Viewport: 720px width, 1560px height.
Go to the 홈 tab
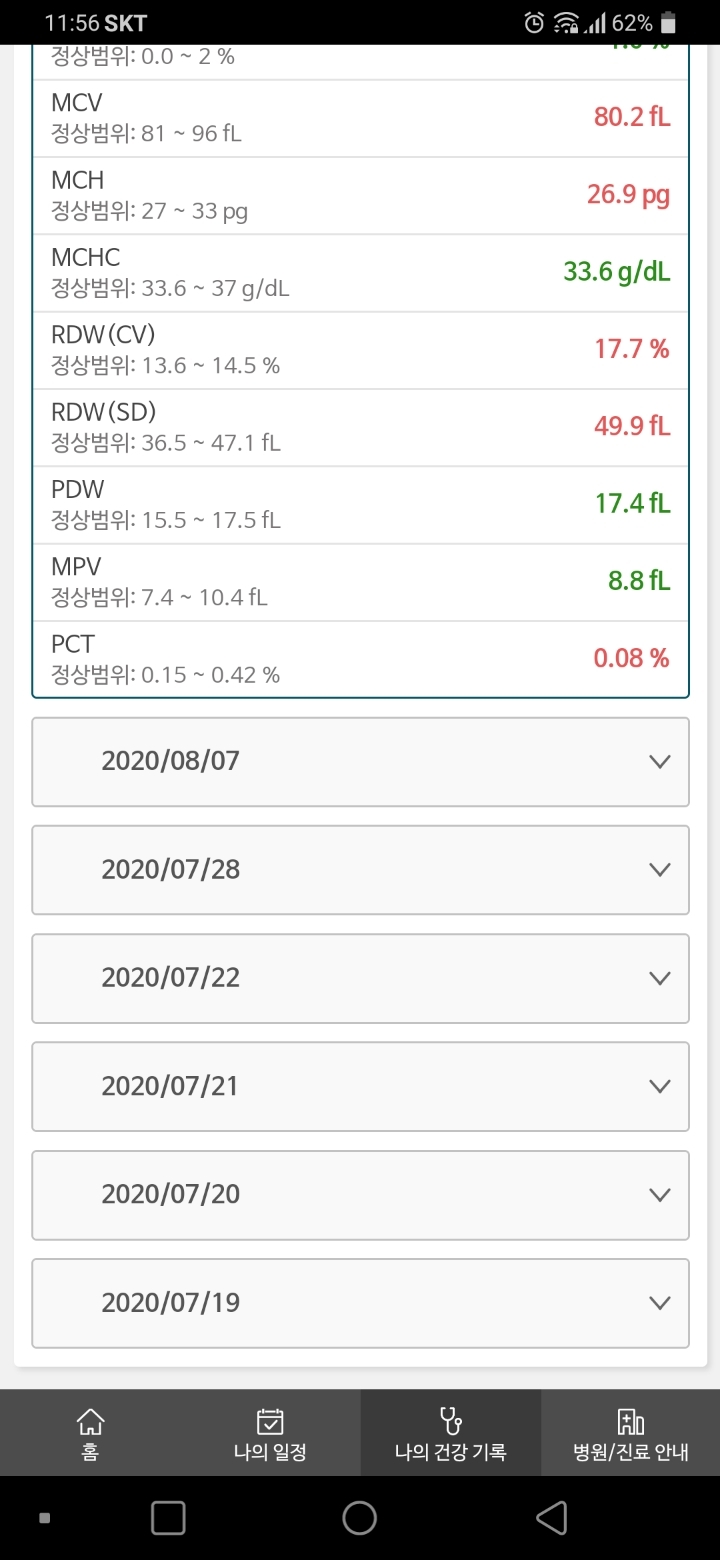click(90, 1433)
